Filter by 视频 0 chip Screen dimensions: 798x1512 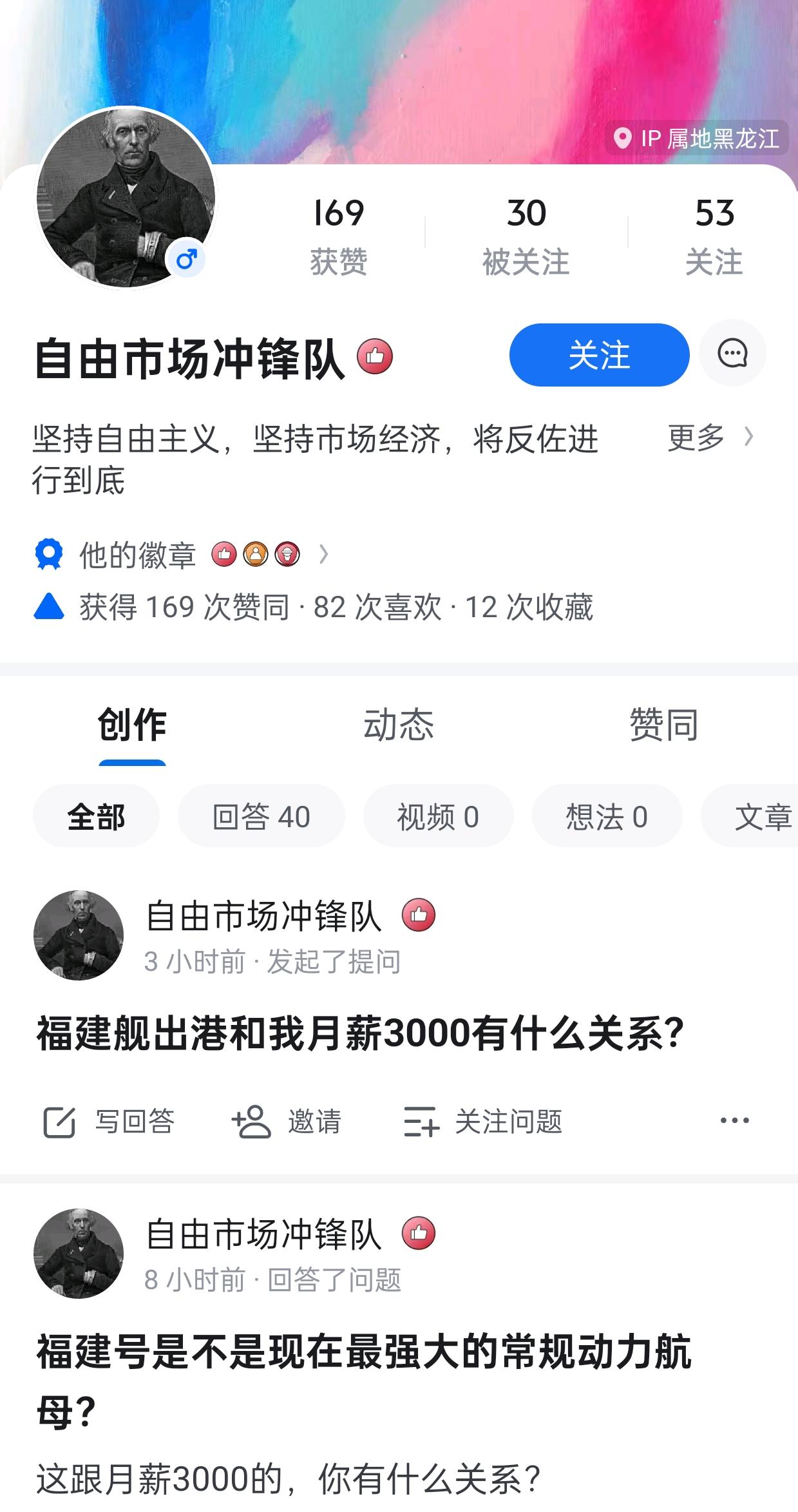[438, 817]
